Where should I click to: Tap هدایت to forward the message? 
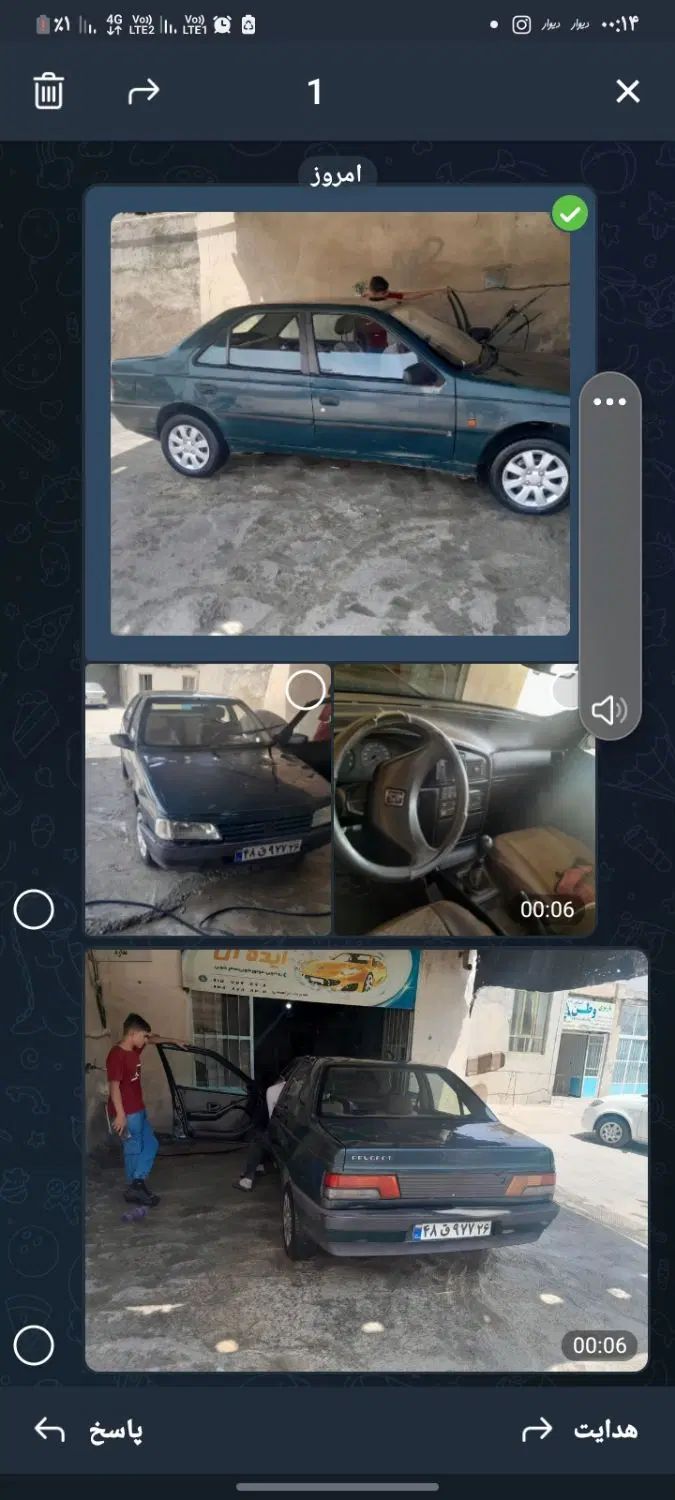tap(580, 1430)
